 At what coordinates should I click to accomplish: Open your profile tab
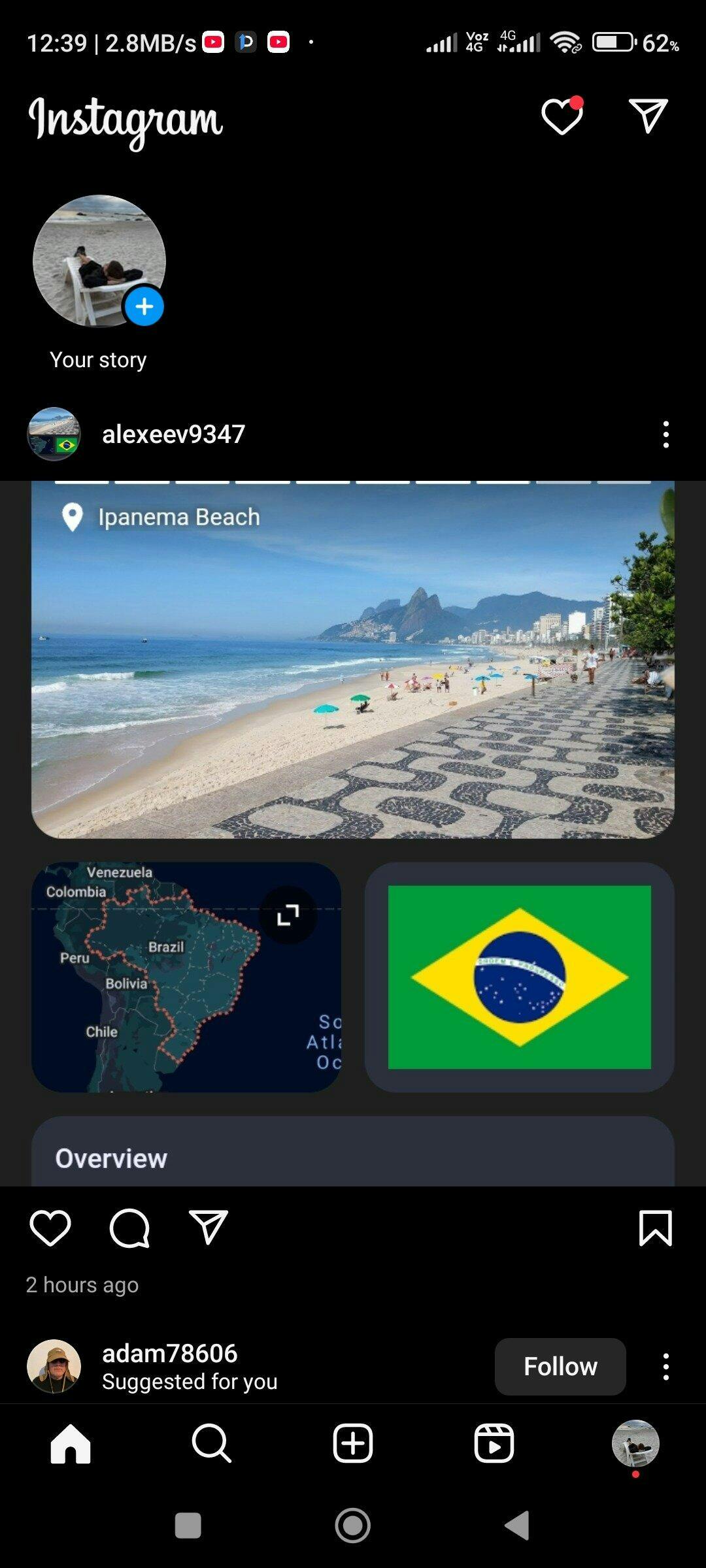[x=635, y=1443]
